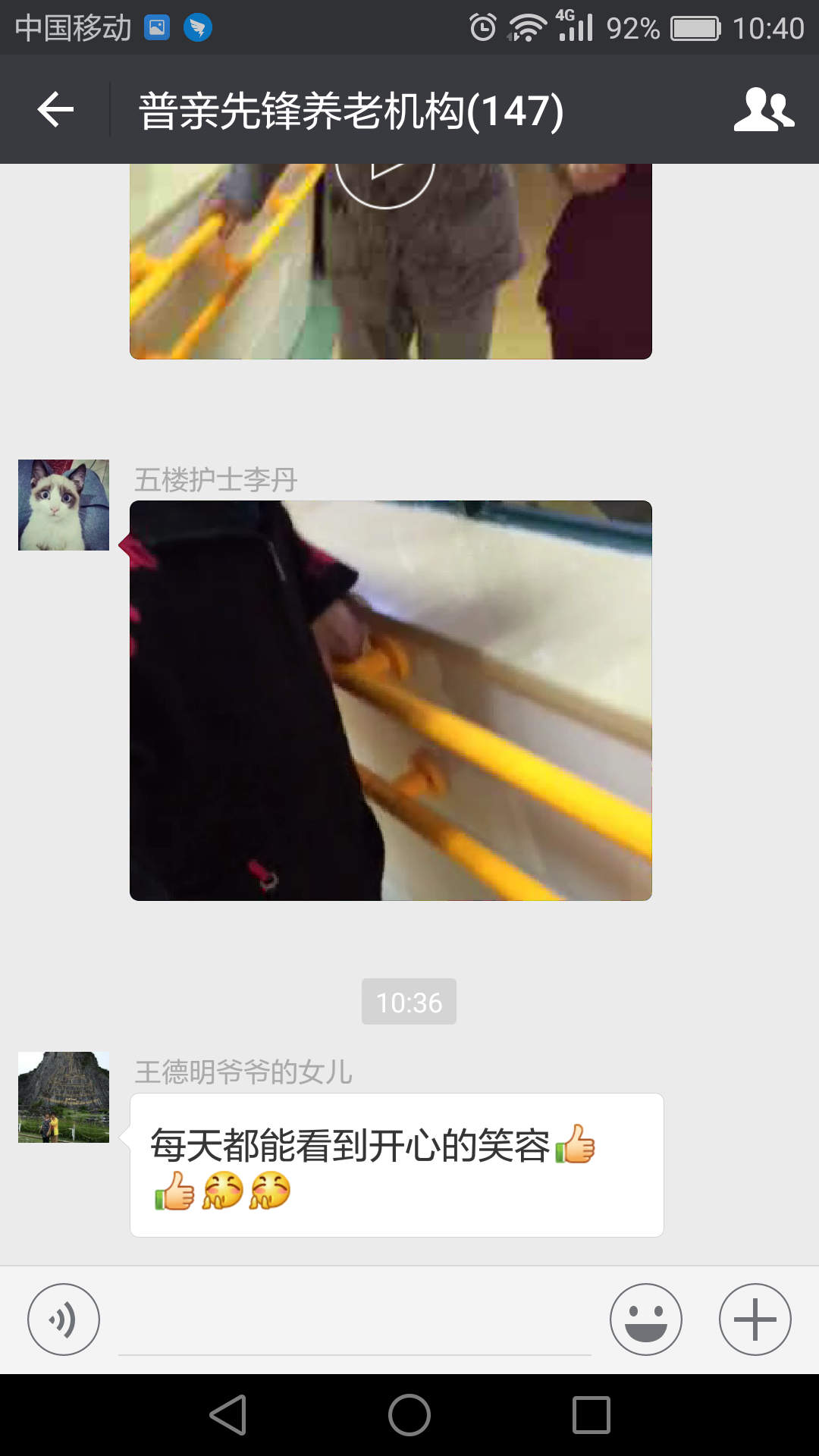Open avatar of 王德明爷爷的女儿

click(x=64, y=1097)
